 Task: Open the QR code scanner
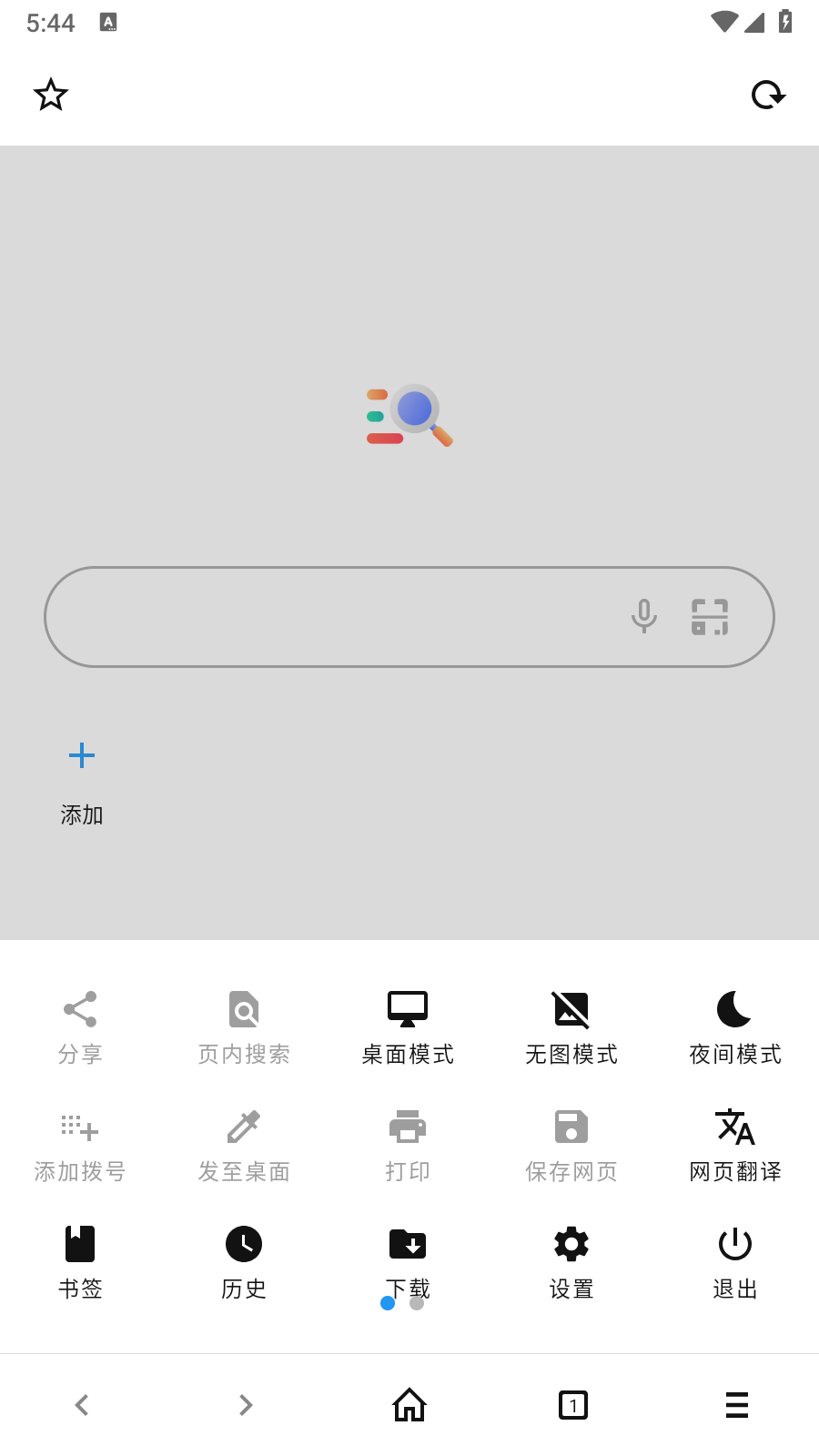tap(711, 616)
